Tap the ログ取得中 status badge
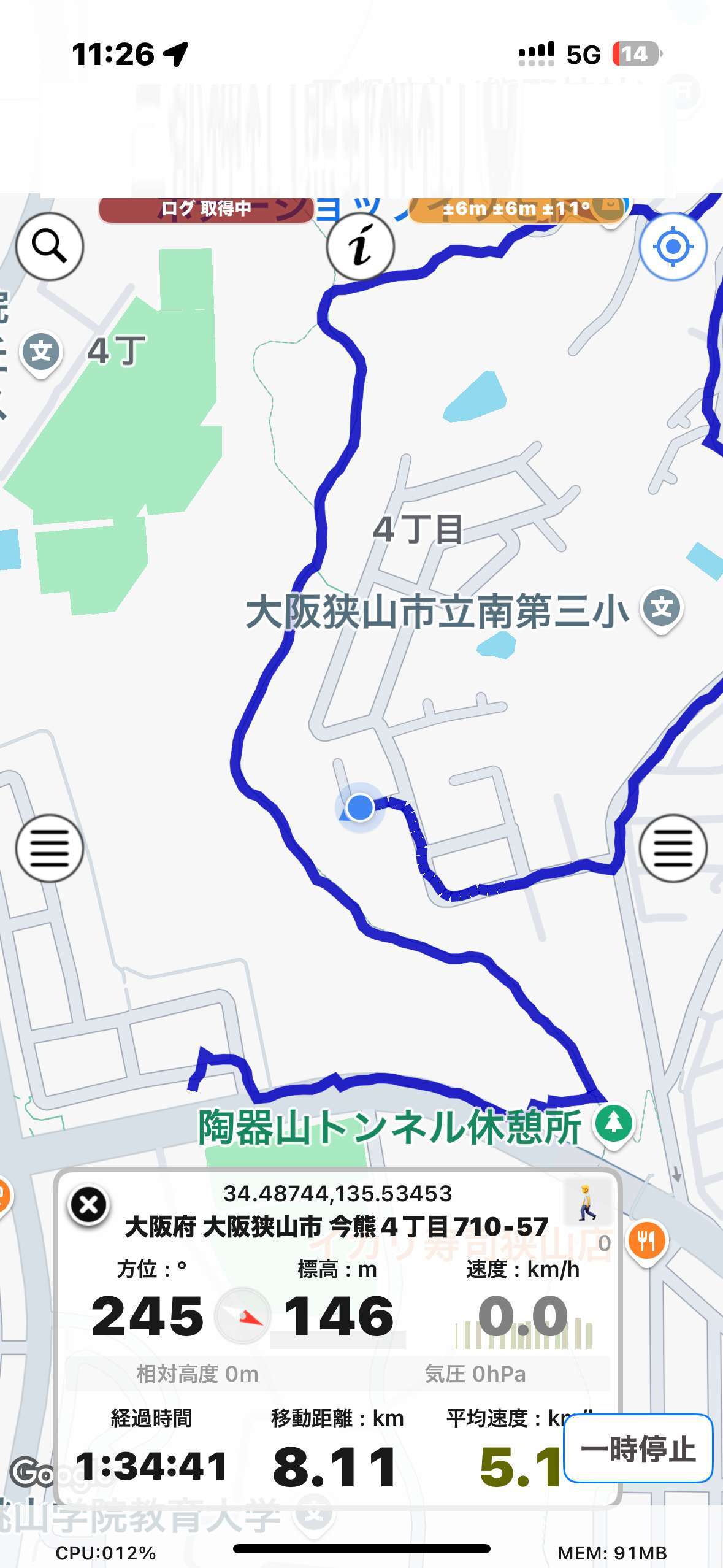723x1568 pixels. 206,209
